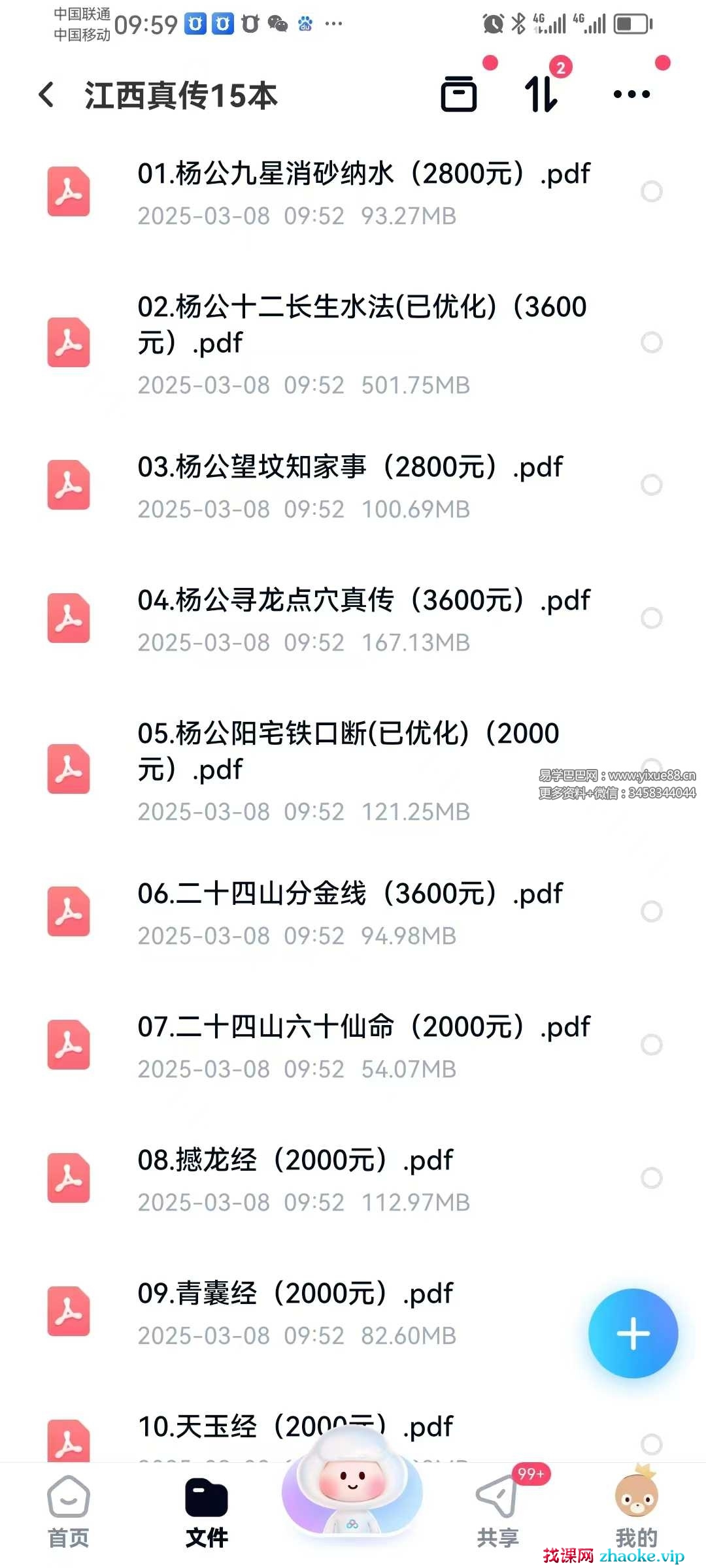The width and height of the screenshot is (706, 1568).
Task: Open 09.青囊经 PDF file
Action: click(294, 1312)
